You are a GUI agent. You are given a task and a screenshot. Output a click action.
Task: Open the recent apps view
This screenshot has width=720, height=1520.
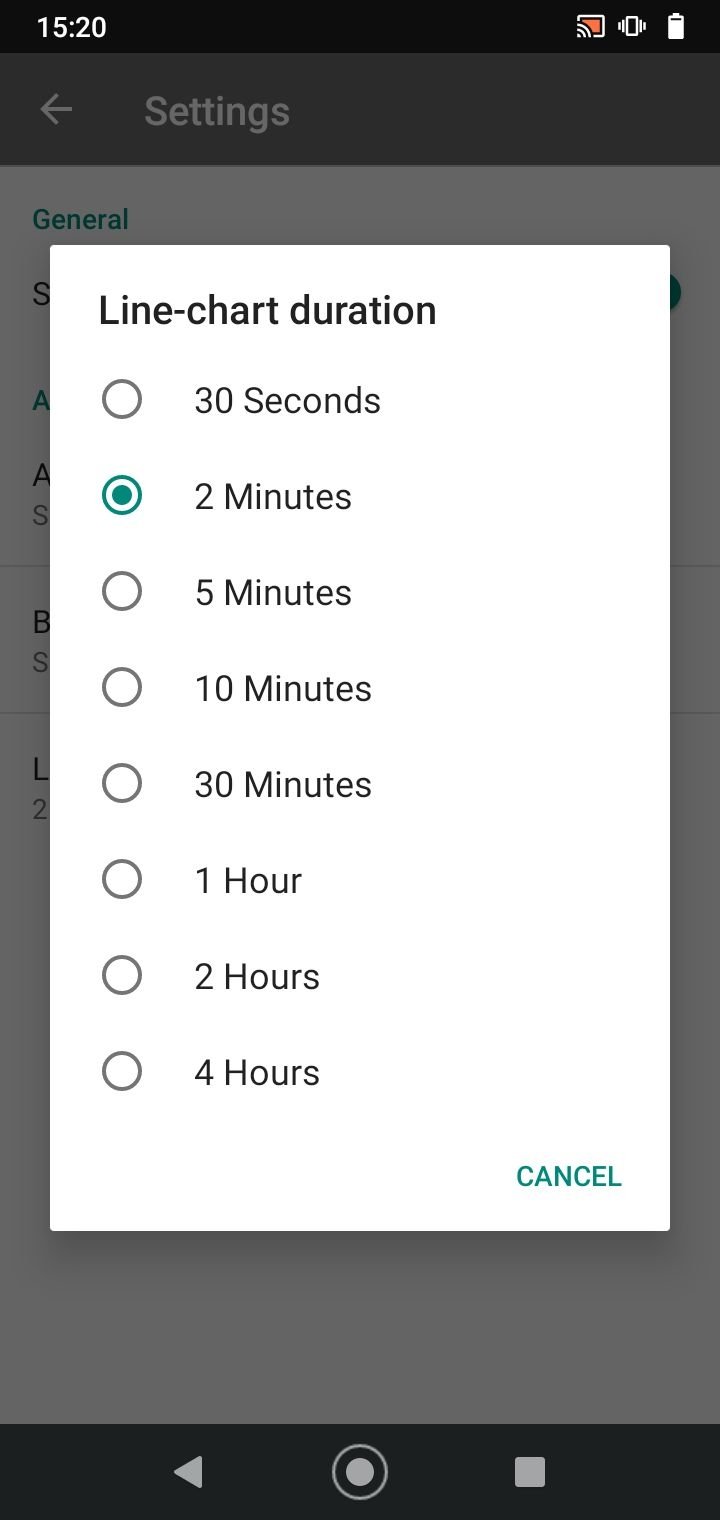click(x=529, y=1472)
